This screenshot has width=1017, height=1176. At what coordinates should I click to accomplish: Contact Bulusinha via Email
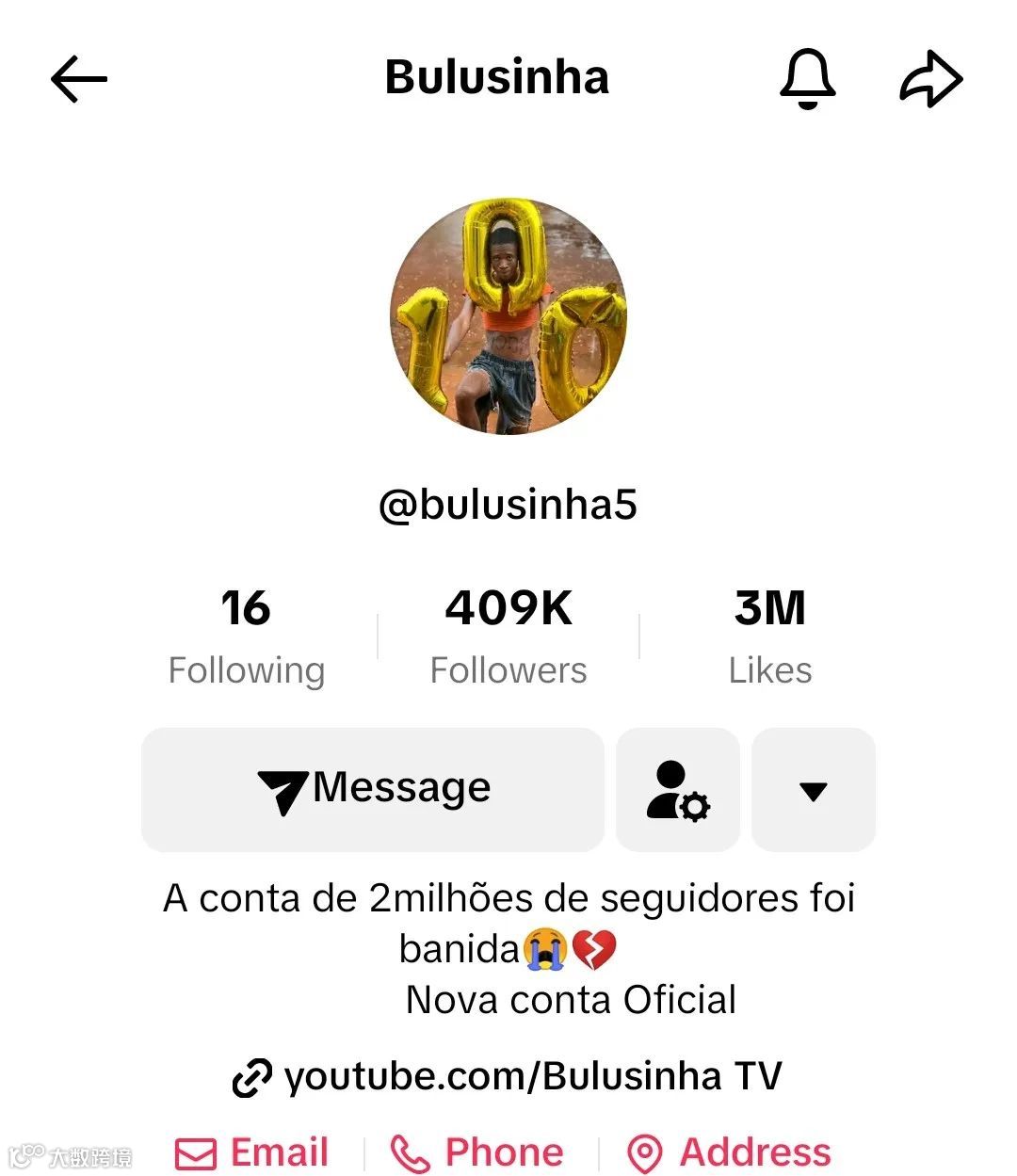pos(252,1152)
